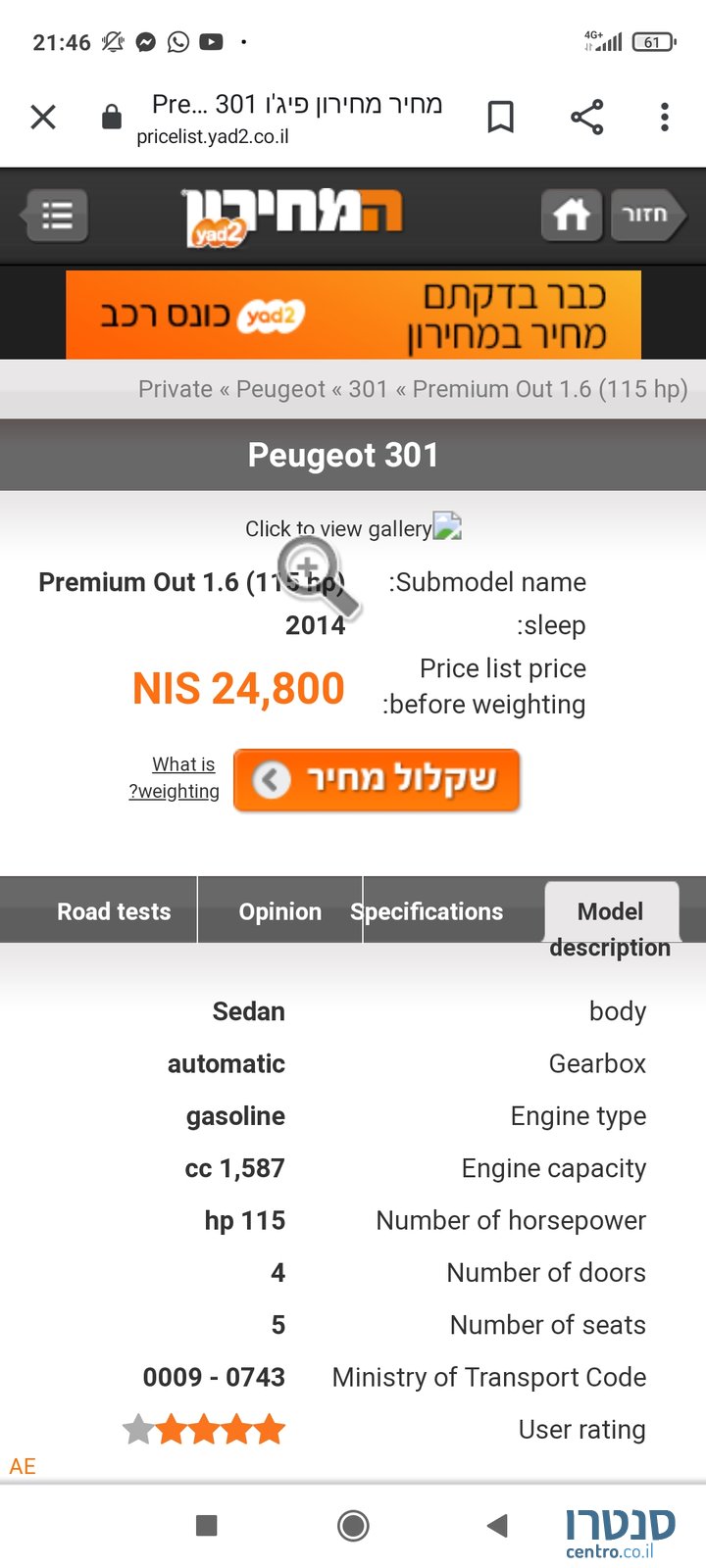
Task: Open the orange yad2 כונס רכב banner
Action: (353, 315)
